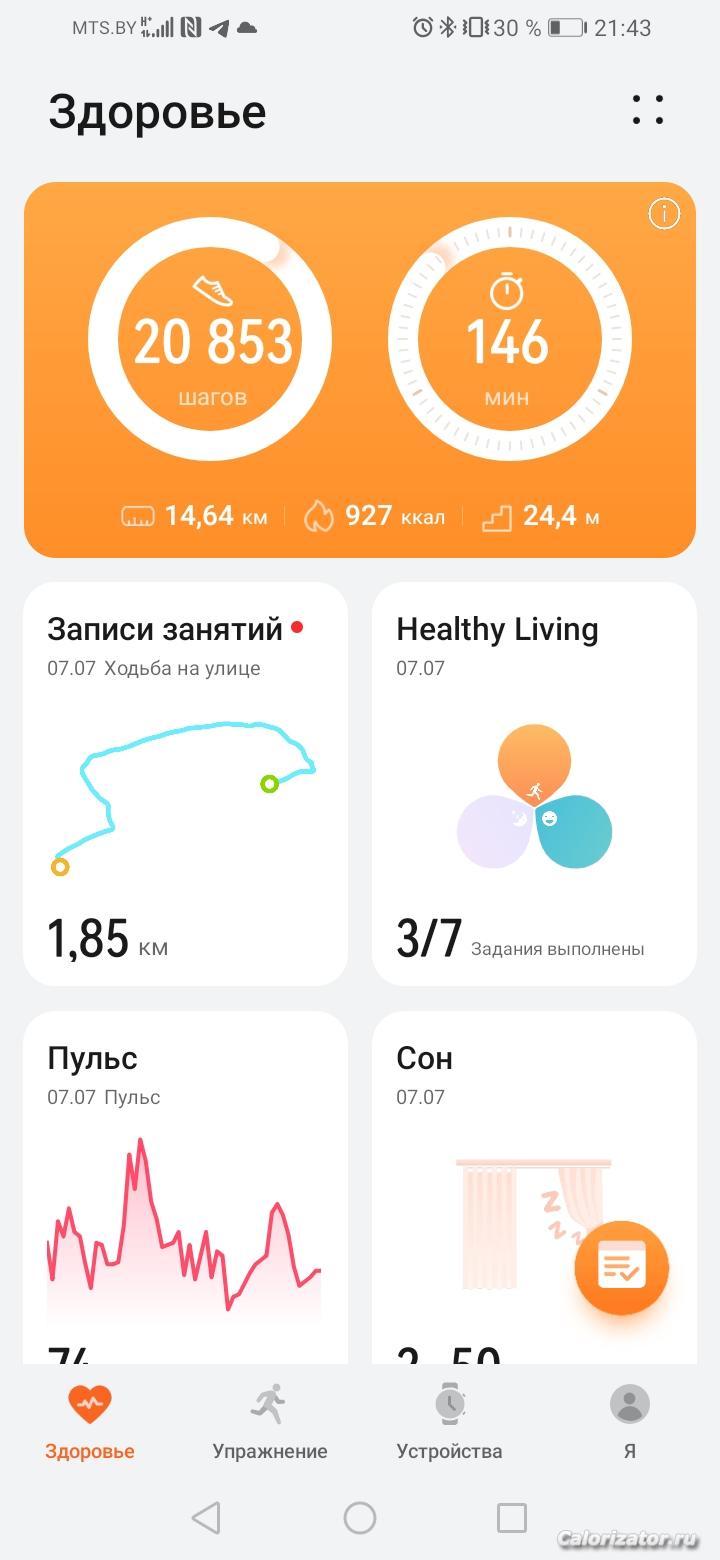
Task: Go to the home screen
Action: [x=360, y=1518]
